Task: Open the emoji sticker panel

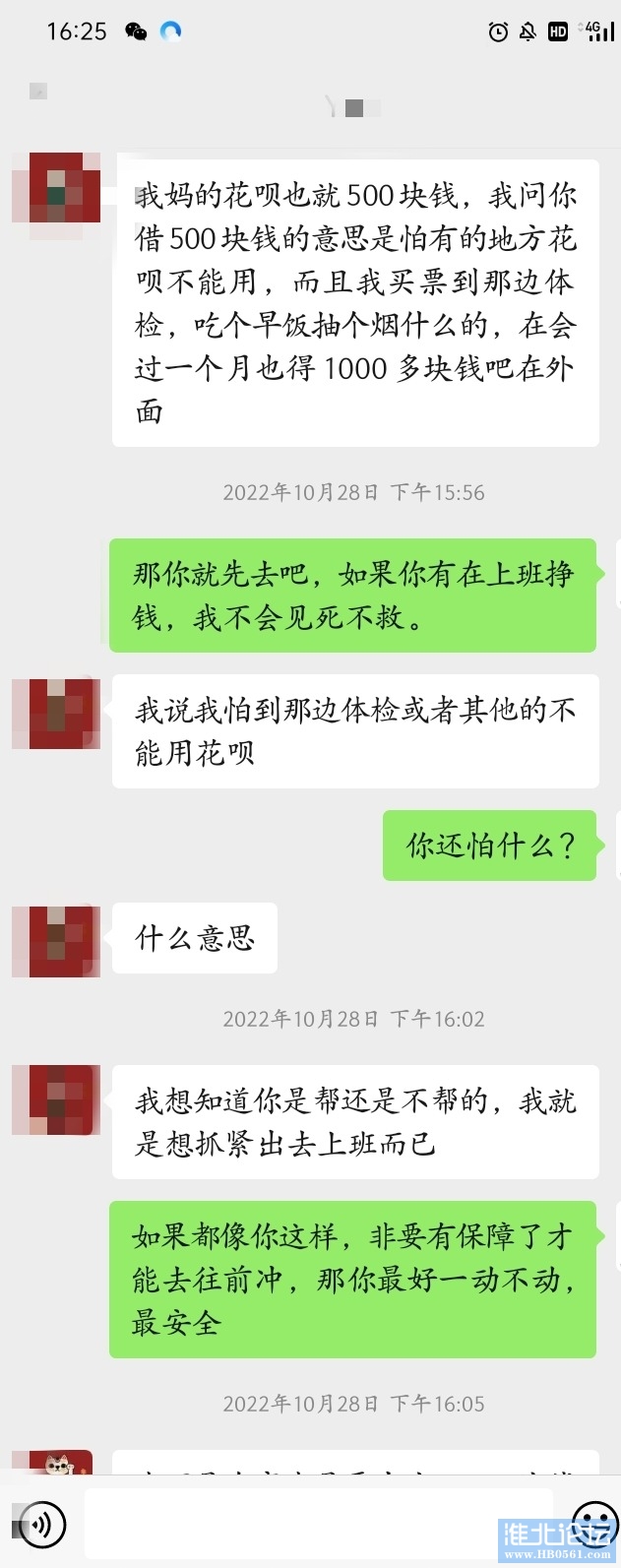Action: point(594,1524)
